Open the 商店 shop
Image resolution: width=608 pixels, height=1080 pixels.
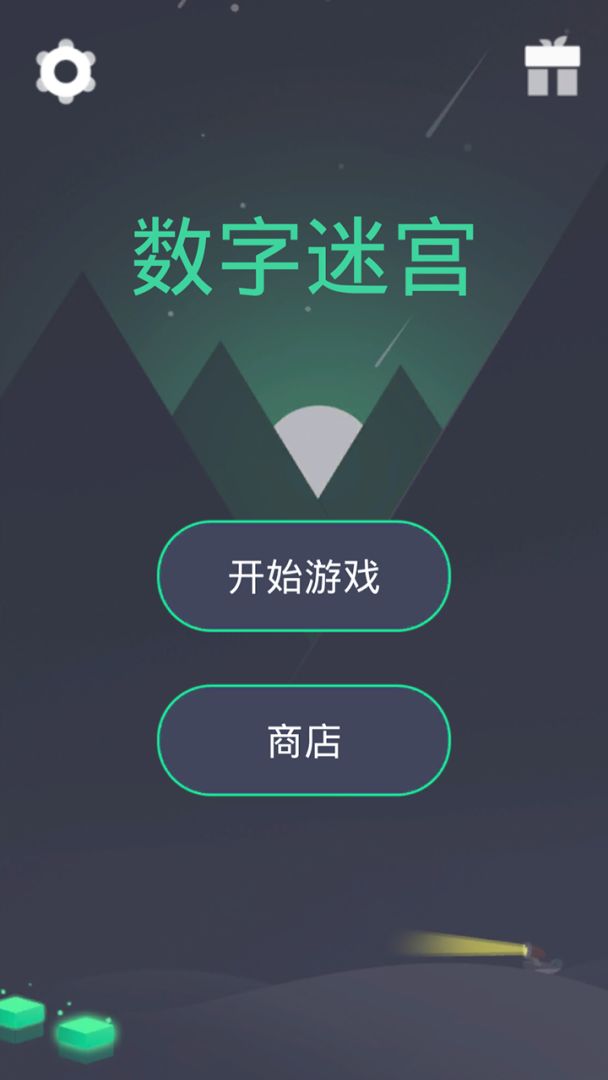tap(304, 741)
